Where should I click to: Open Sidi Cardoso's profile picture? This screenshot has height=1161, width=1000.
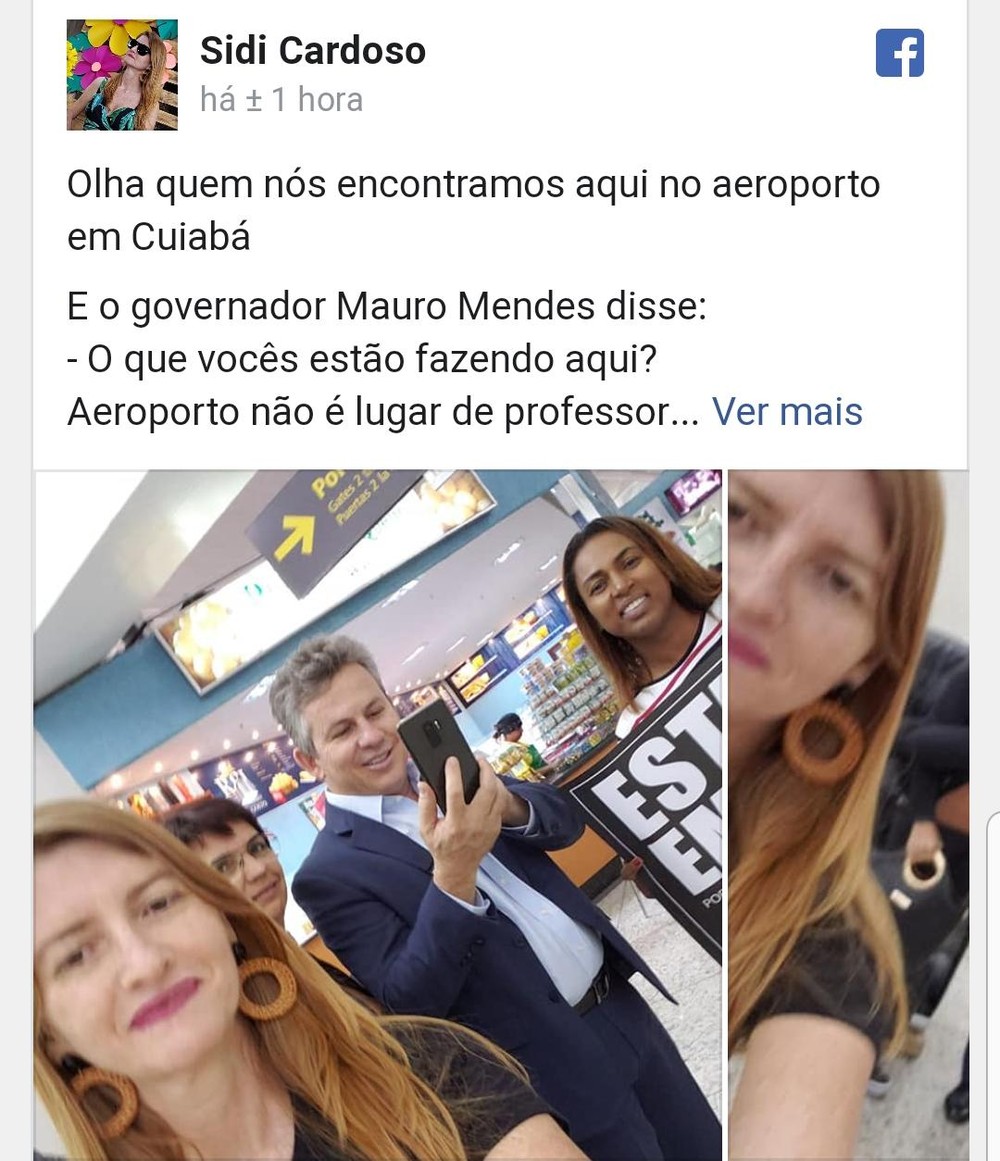[122, 75]
